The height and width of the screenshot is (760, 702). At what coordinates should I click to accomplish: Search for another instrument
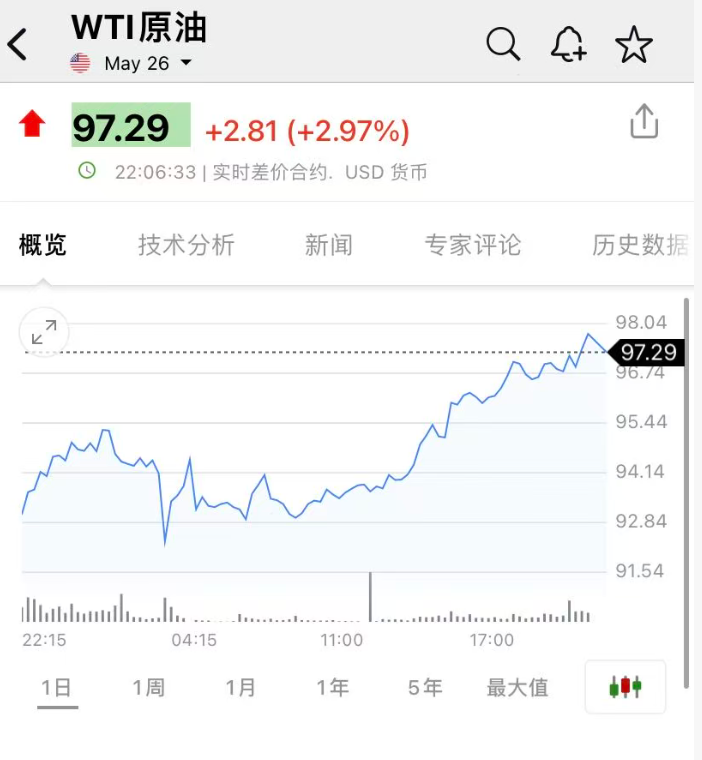coord(503,44)
